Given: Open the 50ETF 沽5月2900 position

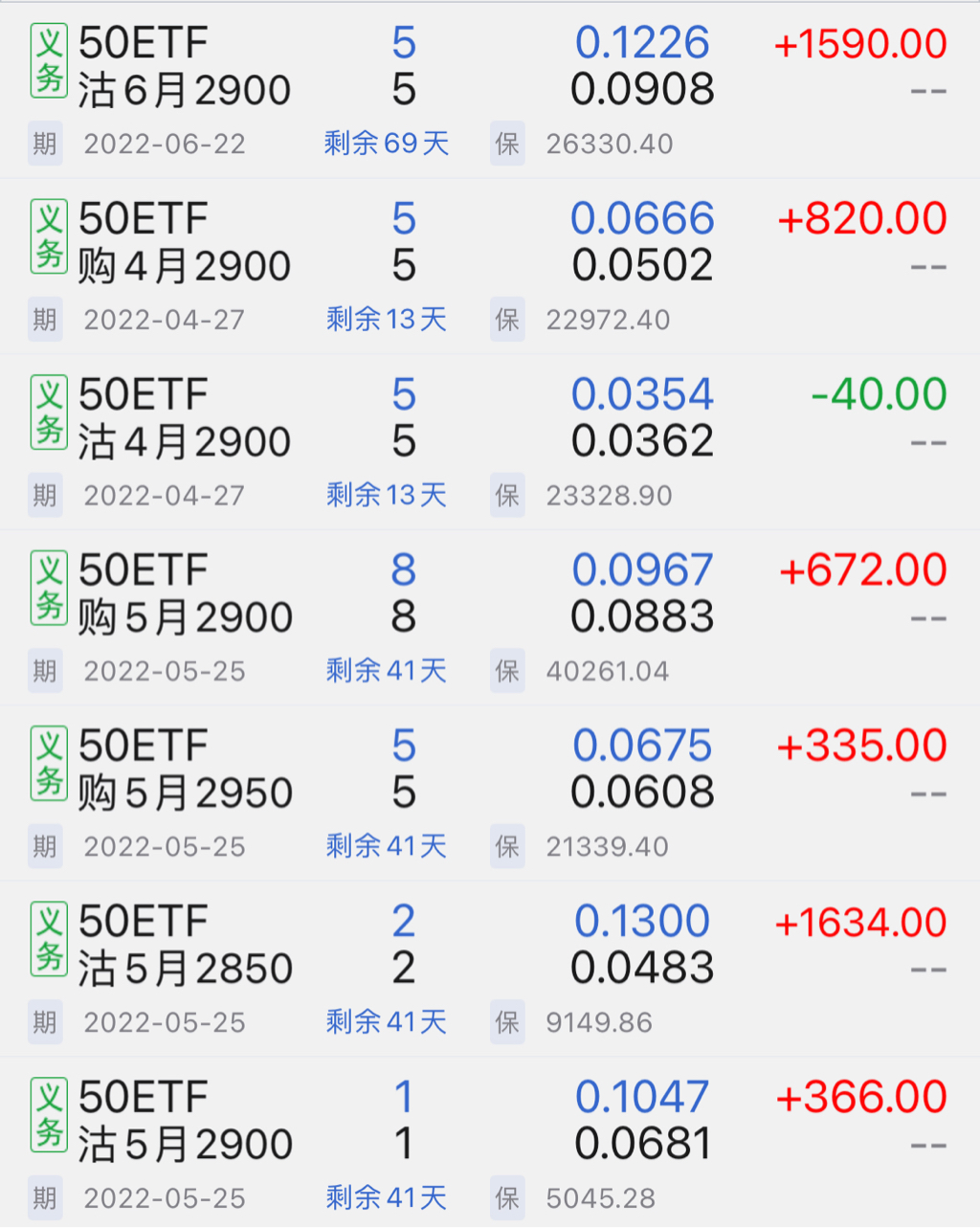Looking at the screenshot, I should point(184,1122).
